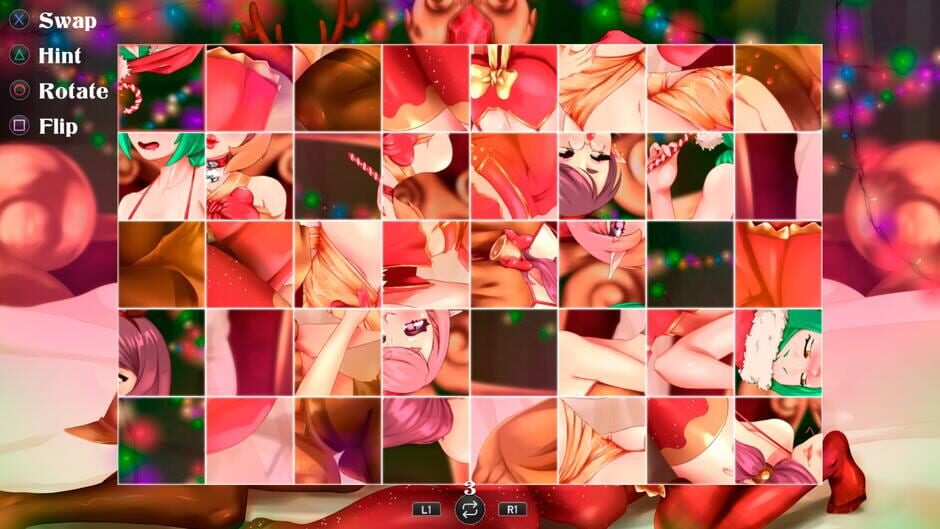Tap the circular arrows icon between L1 and R1
940x529 pixels.
469,510
